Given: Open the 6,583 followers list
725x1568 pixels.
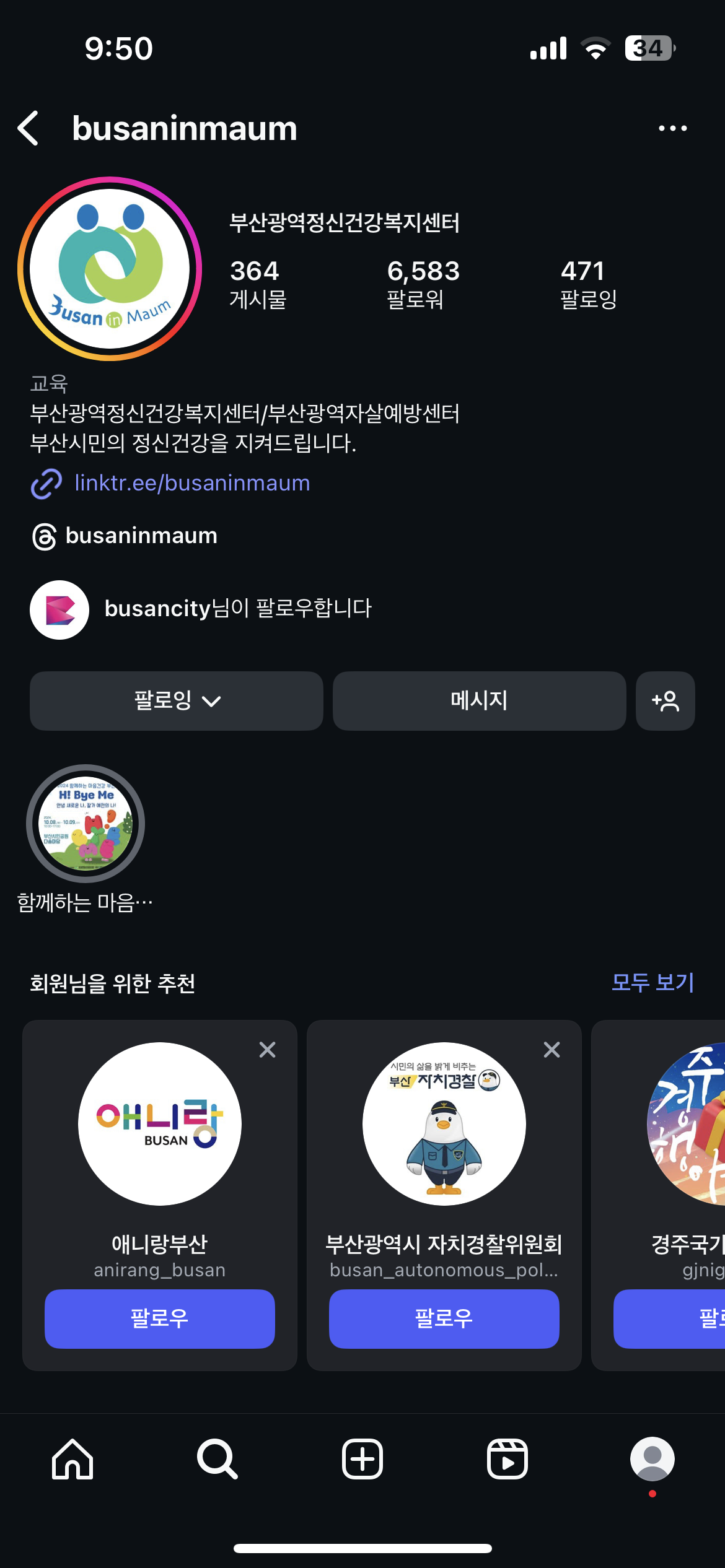Looking at the screenshot, I should (423, 284).
